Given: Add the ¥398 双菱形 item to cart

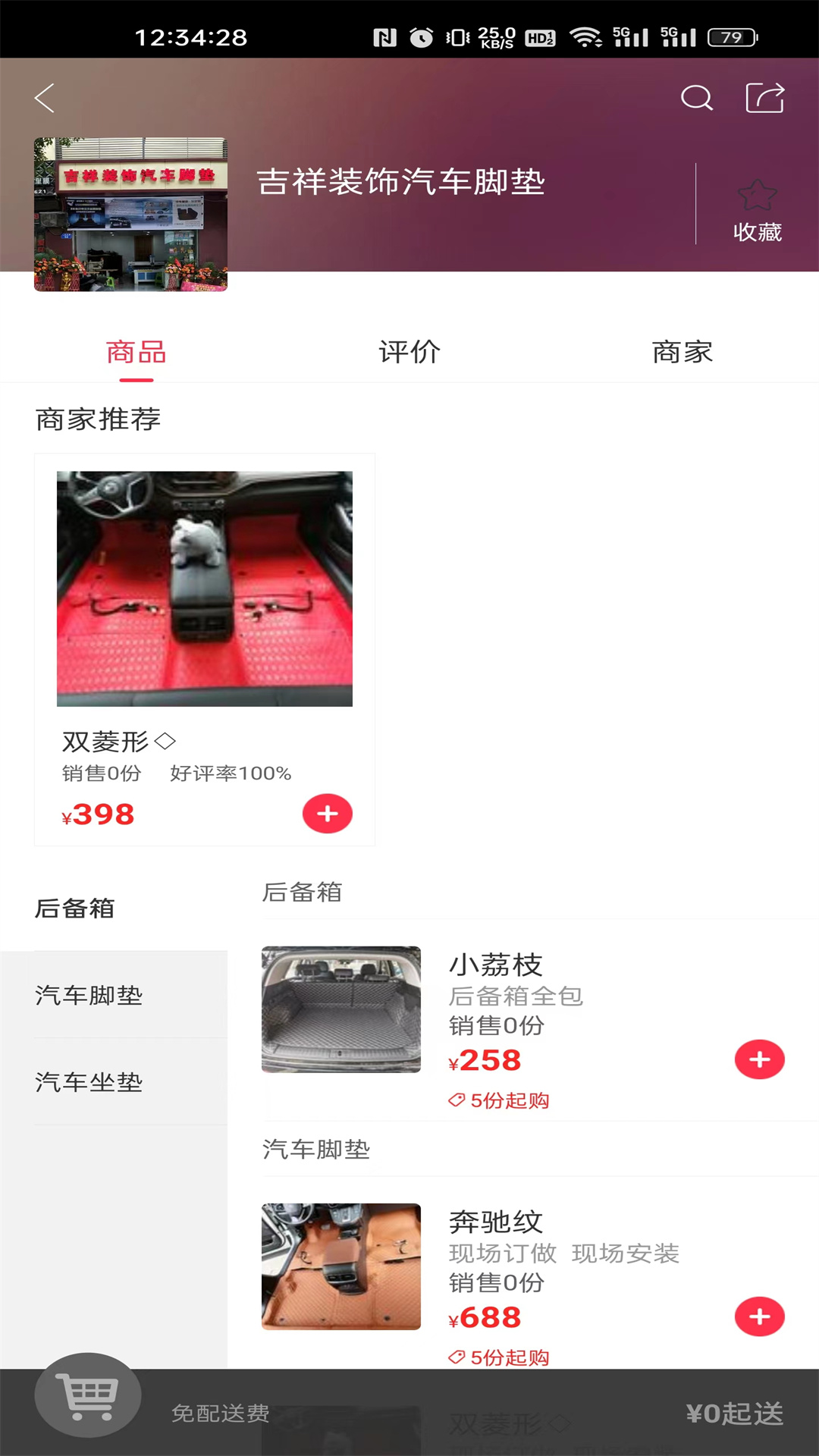Looking at the screenshot, I should click(x=328, y=814).
